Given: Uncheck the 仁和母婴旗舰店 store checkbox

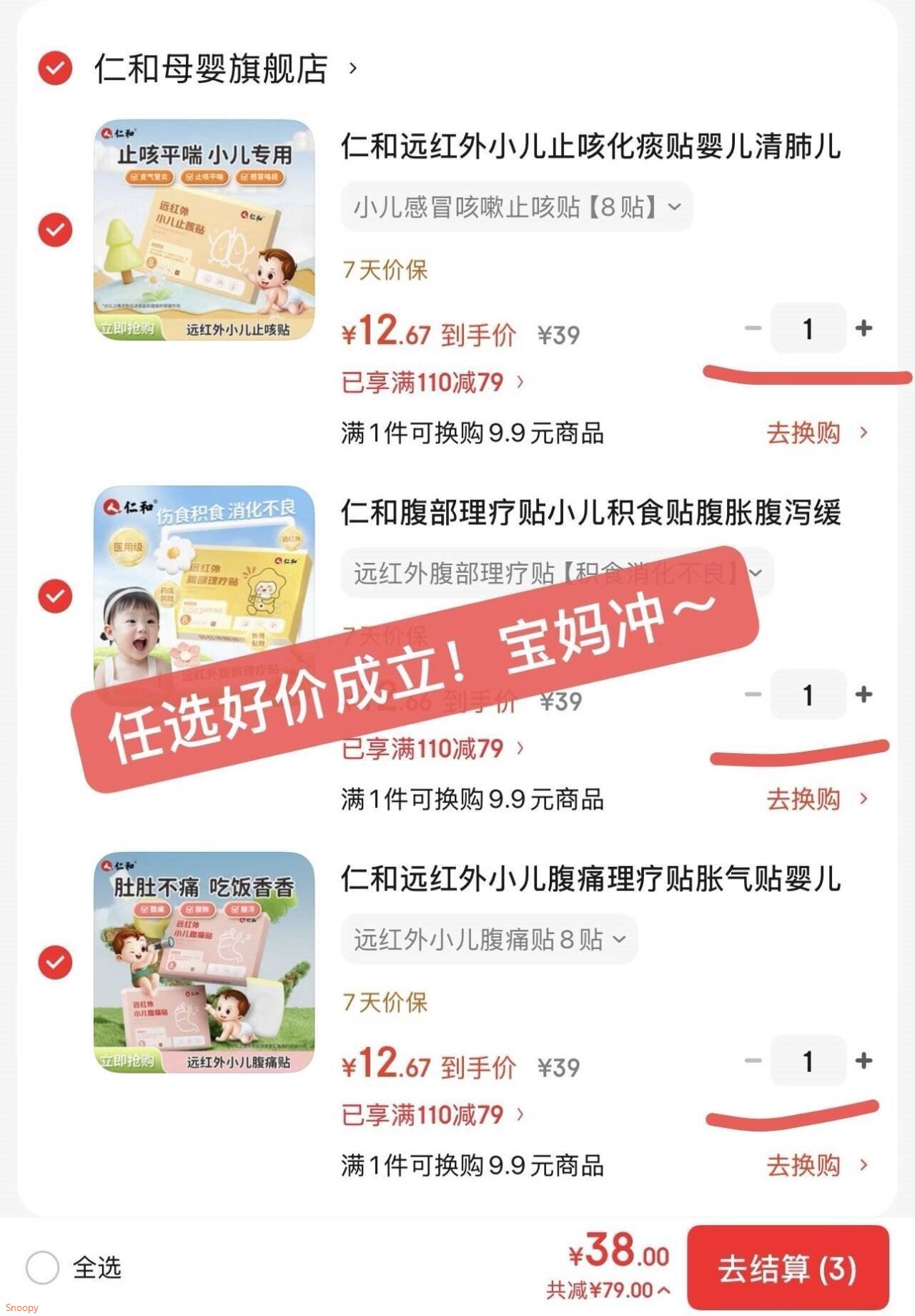Looking at the screenshot, I should click(55, 69).
